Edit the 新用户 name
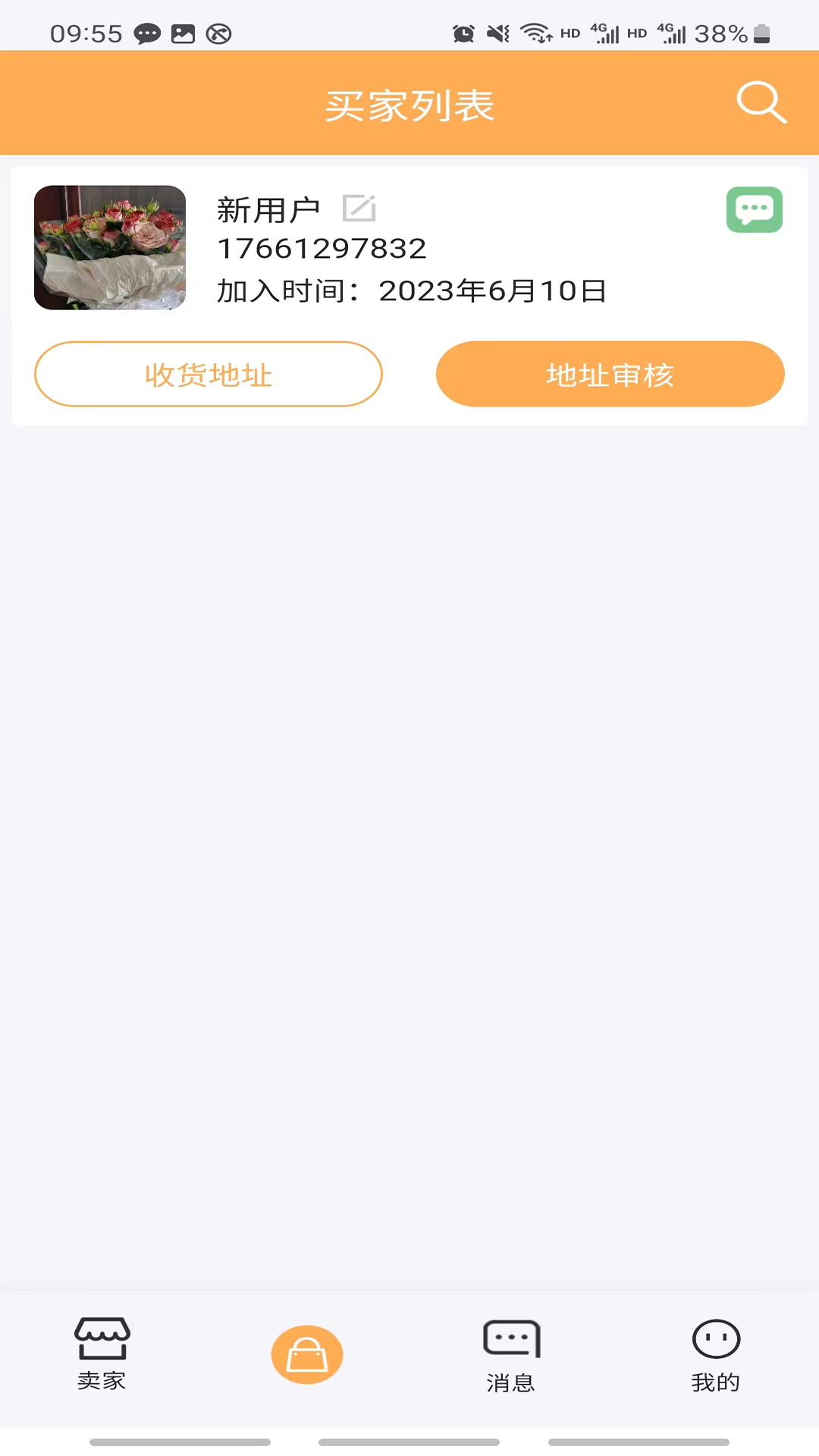 pyautogui.click(x=359, y=209)
